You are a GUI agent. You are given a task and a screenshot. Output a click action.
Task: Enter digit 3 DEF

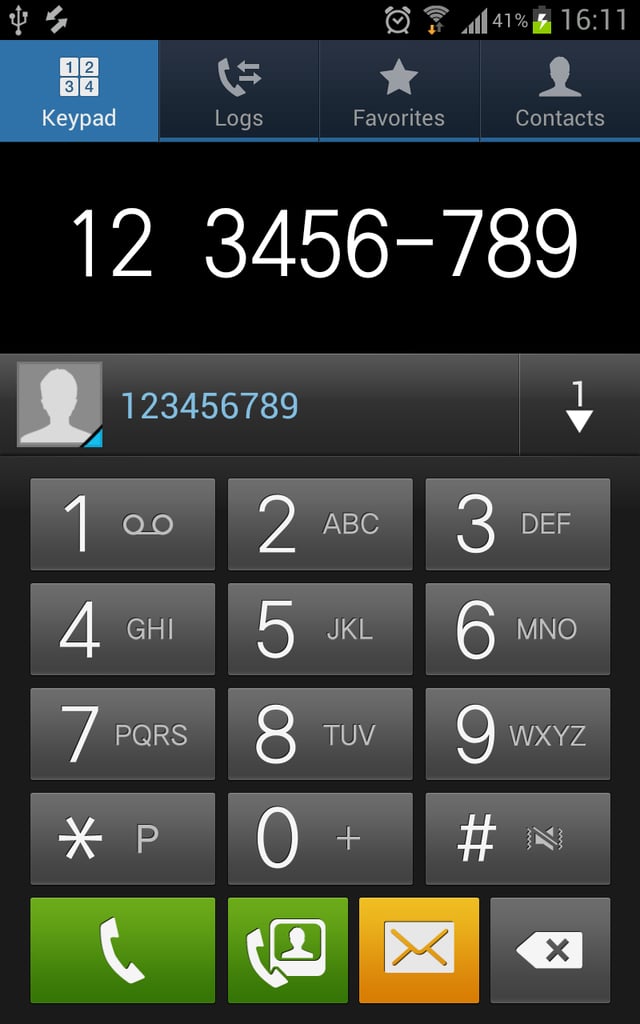pos(517,524)
